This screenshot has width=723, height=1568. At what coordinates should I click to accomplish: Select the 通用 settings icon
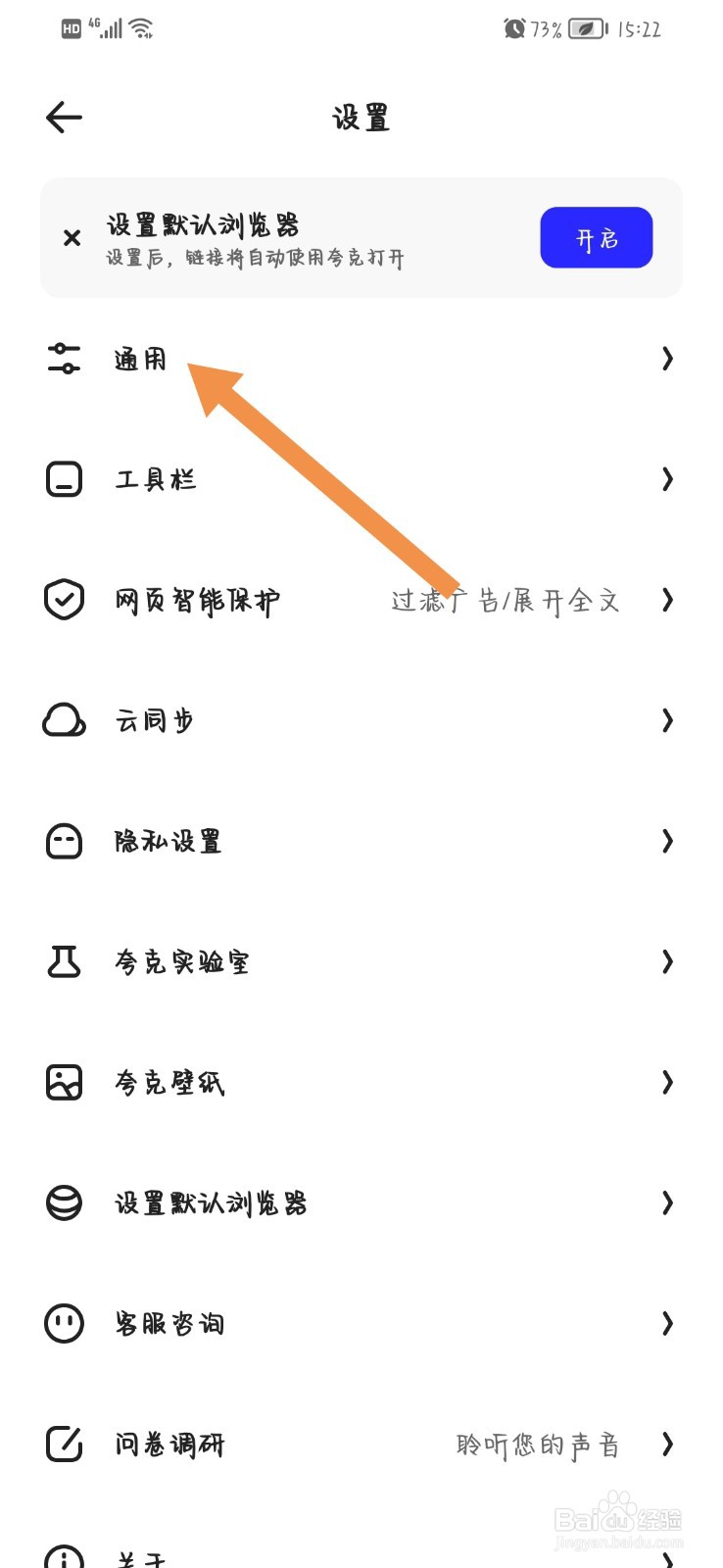[x=63, y=359]
